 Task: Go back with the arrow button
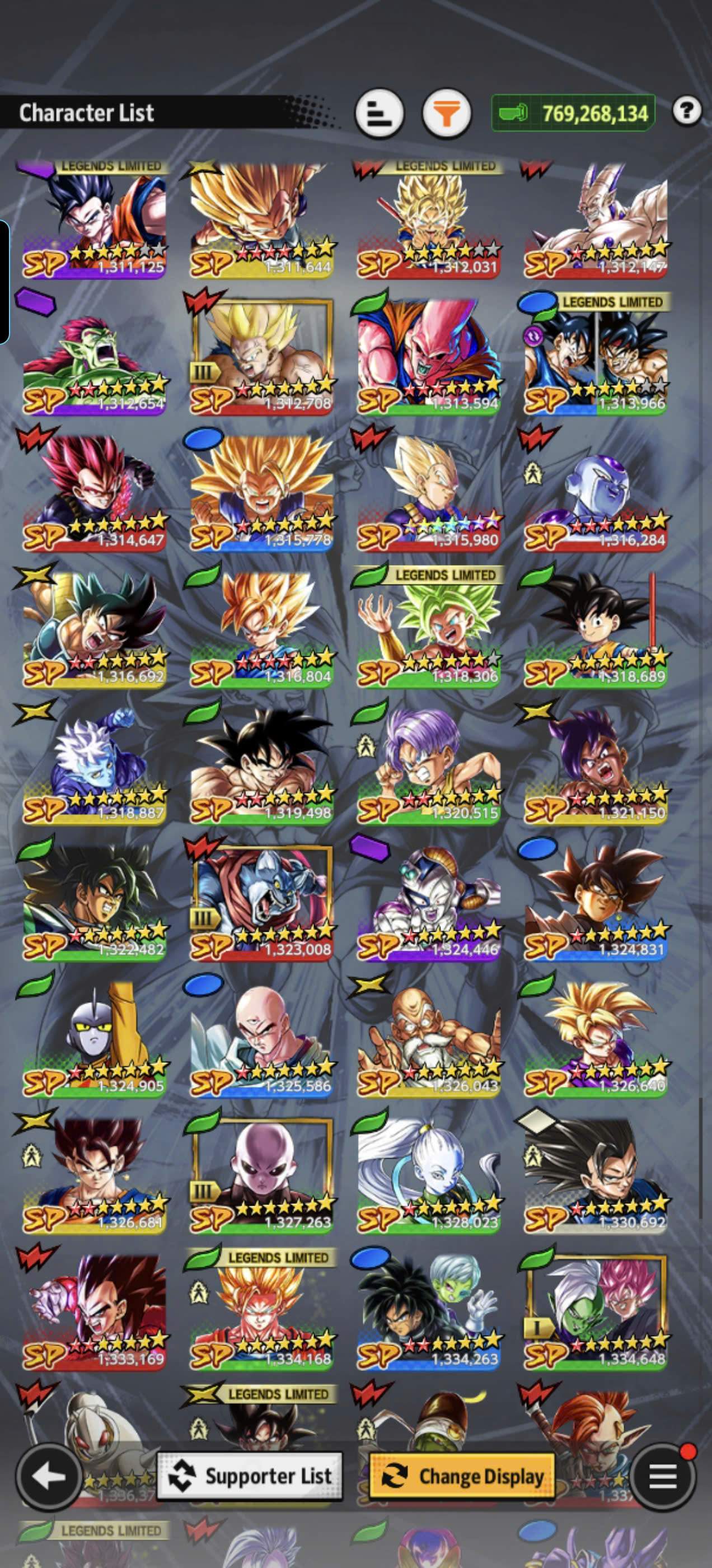click(x=49, y=1476)
